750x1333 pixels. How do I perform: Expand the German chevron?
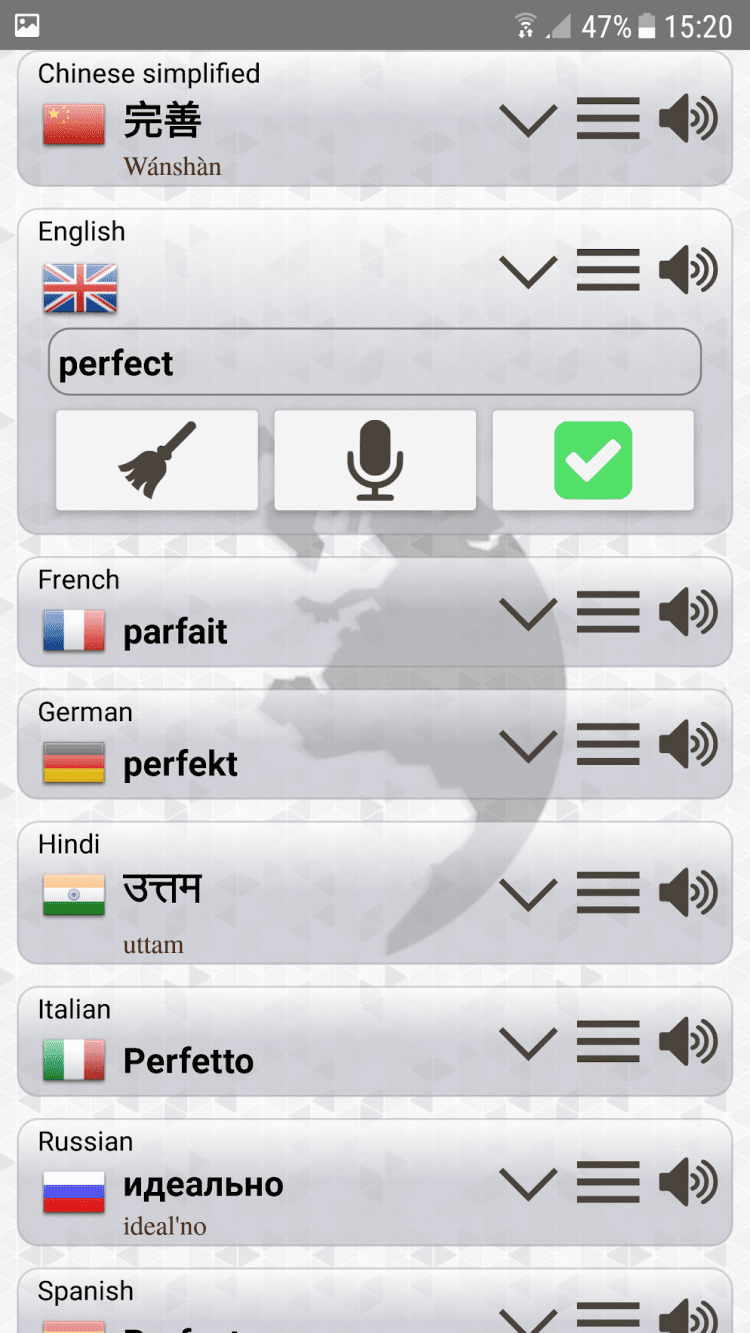[528, 745]
